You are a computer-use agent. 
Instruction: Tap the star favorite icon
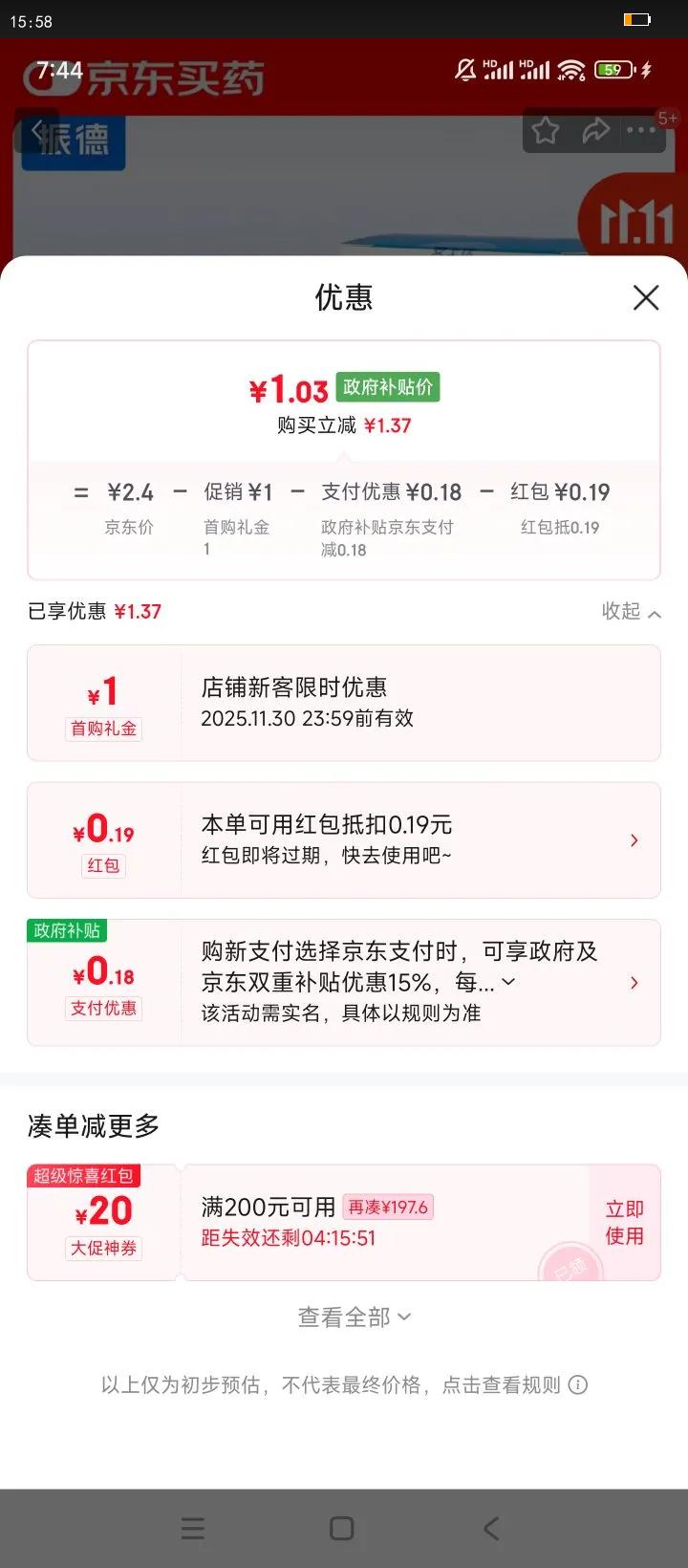pos(546,131)
